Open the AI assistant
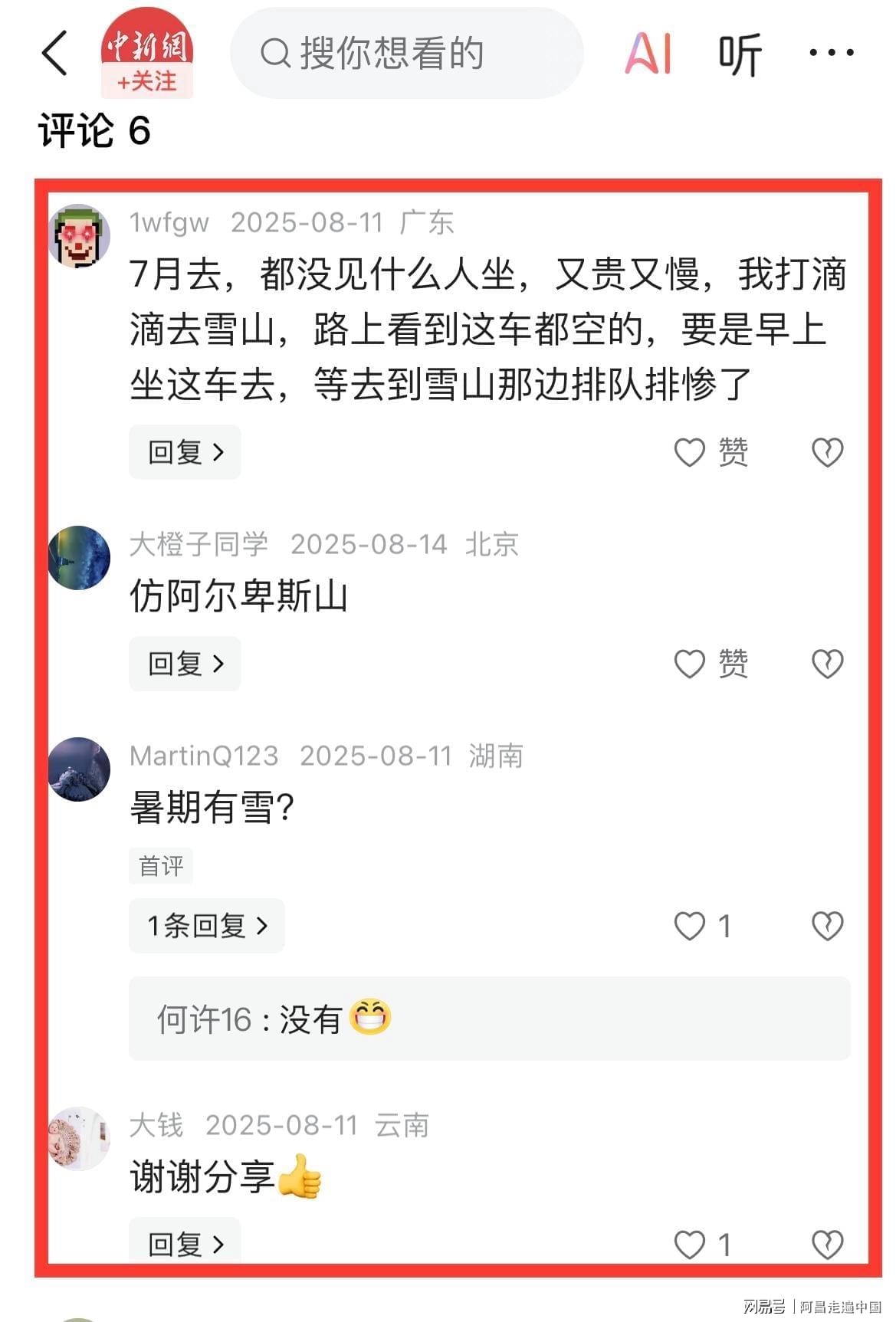896x1322 pixels. (648, 54)
